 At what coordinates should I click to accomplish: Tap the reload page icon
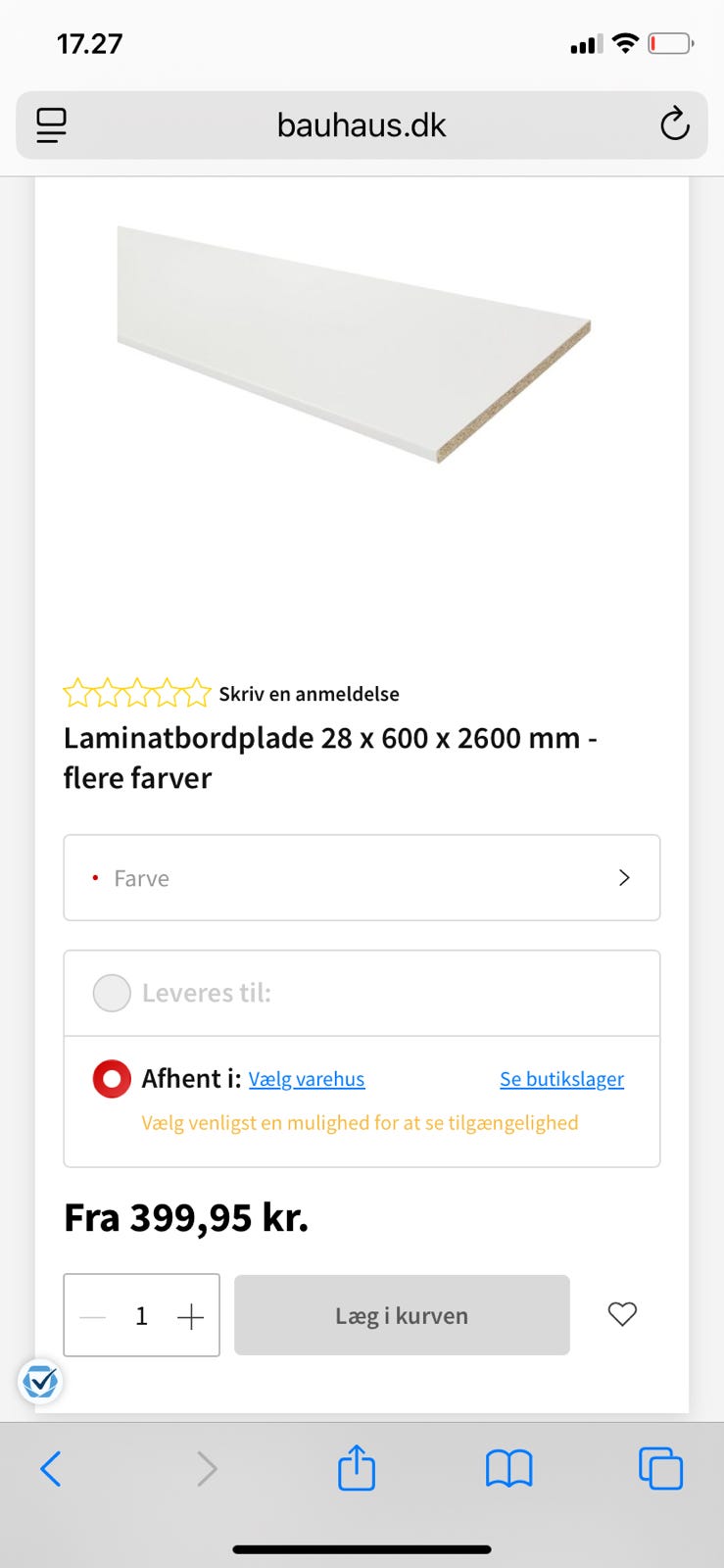point(674,125)
